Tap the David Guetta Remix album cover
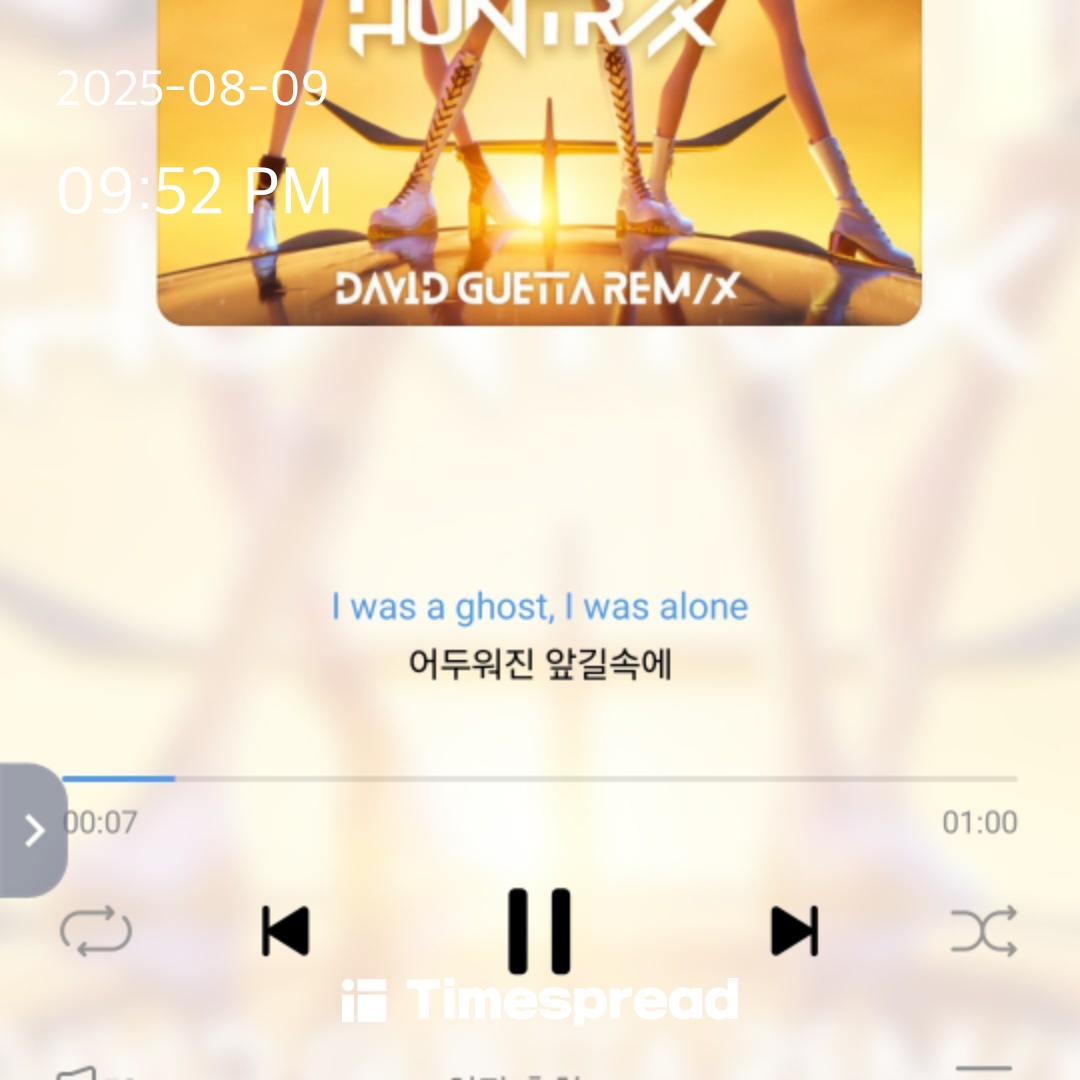Image resolution: width=1080 pixels, height=1080 pixels. tap(539, 160)
